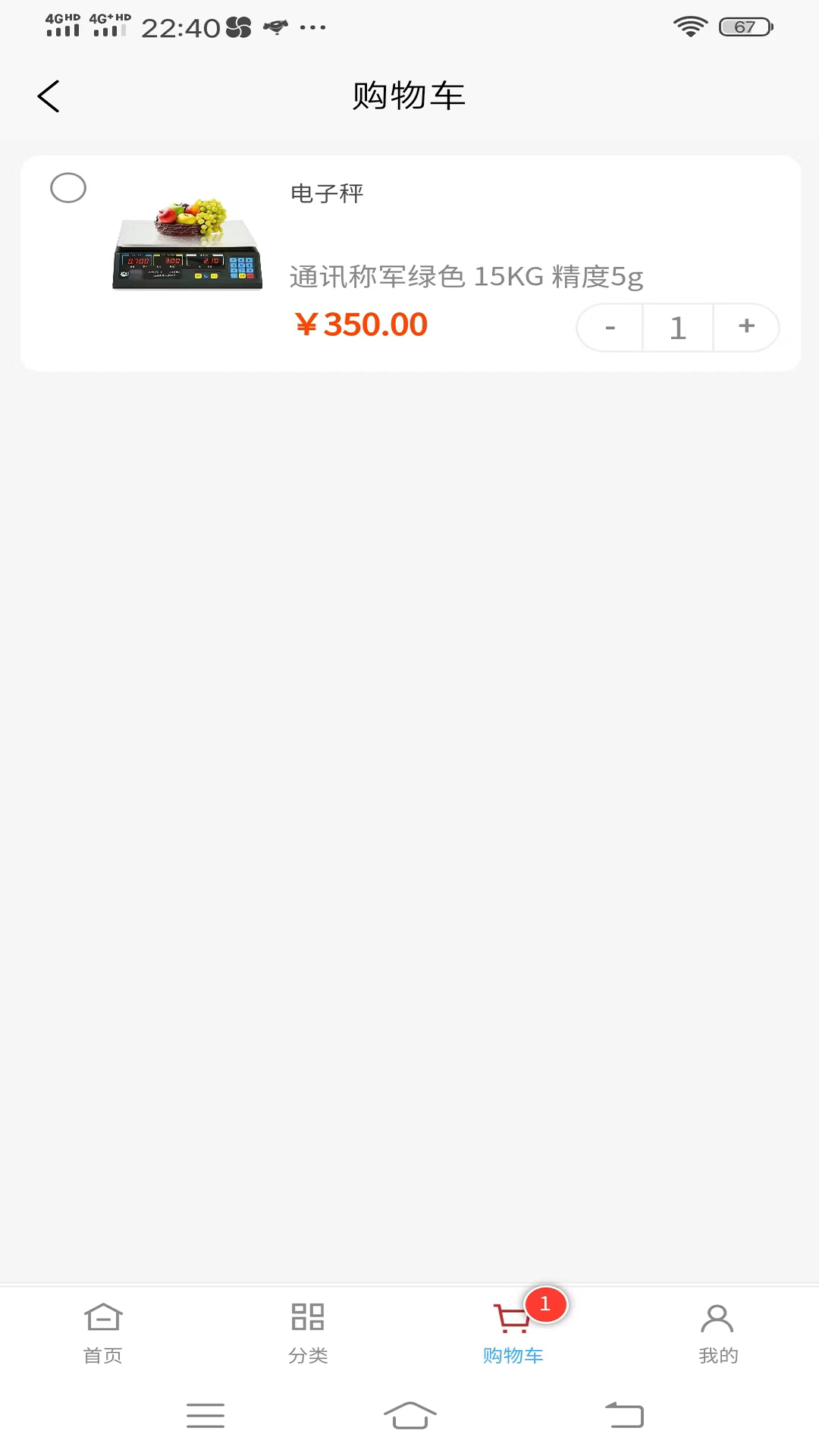
Task: Tap the system home button
Action: click(409, 1415)
